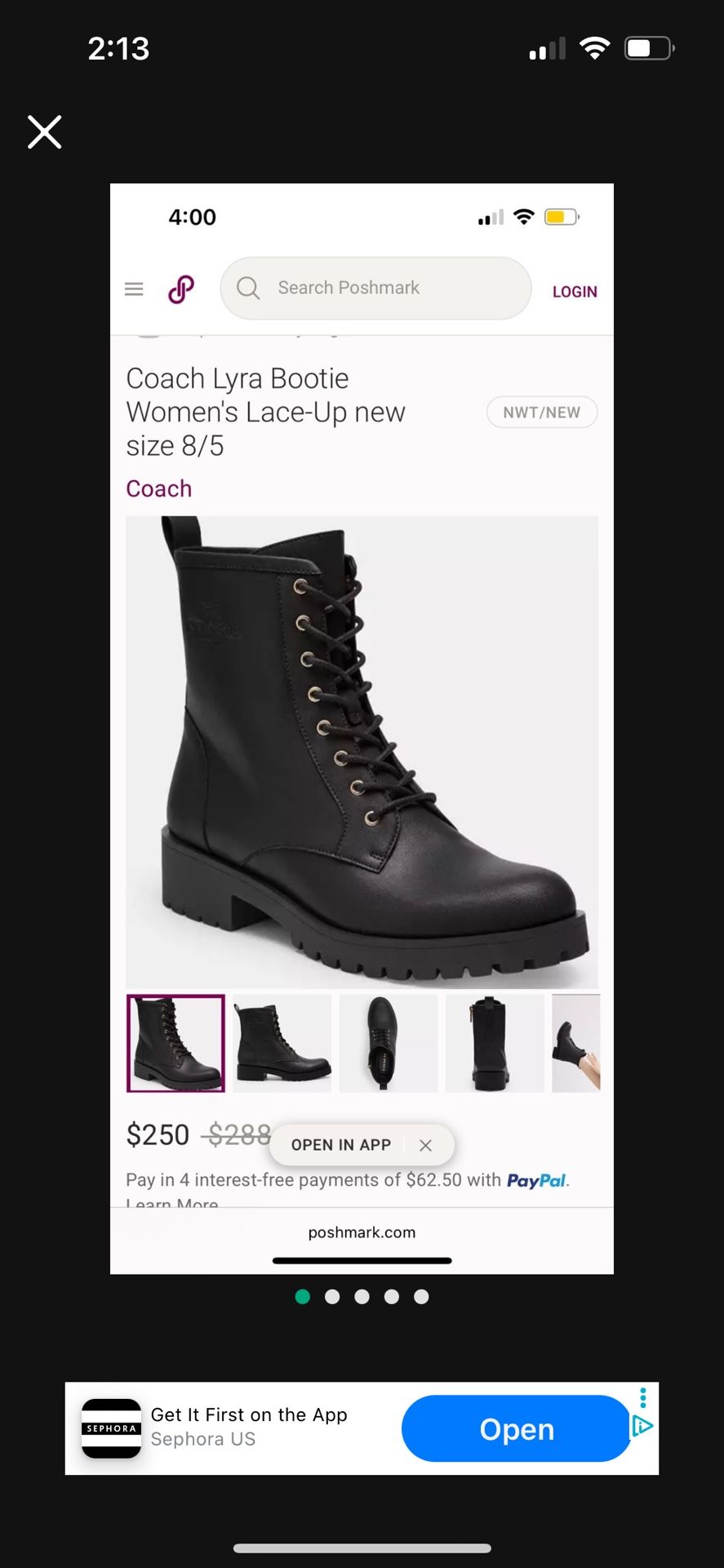Visit the poshmark.com address link

pos(362,1232)
